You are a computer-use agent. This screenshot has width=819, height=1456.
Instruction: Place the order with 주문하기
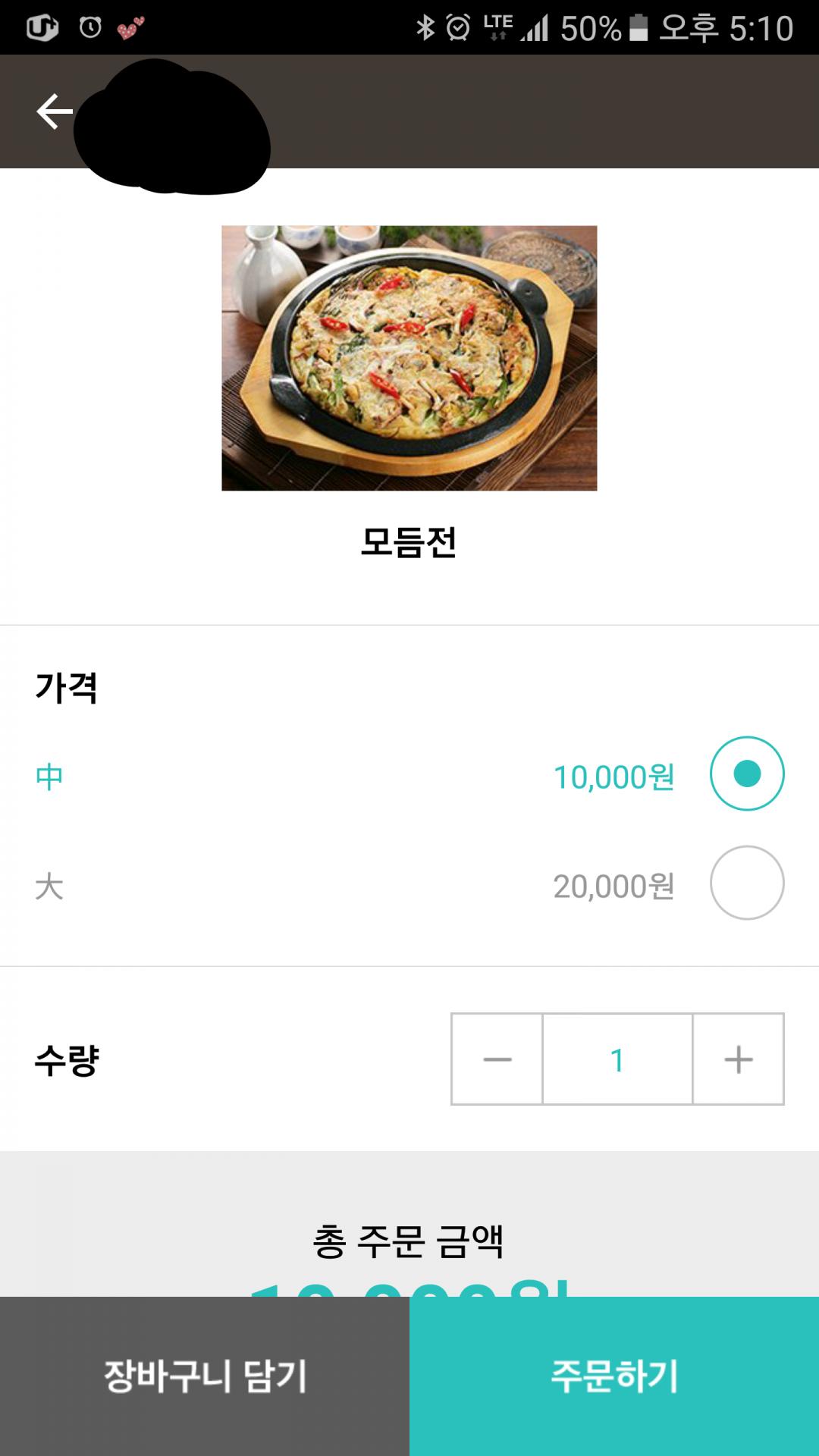614,1376
